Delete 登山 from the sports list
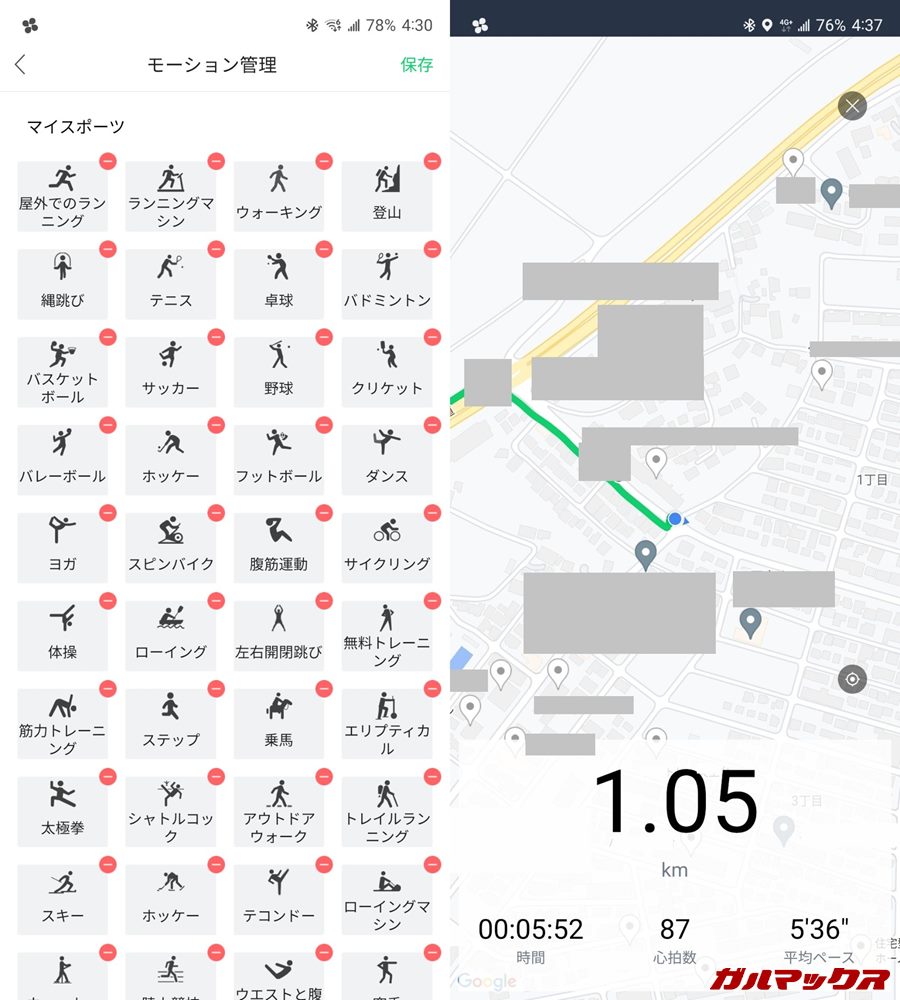The image size is (900, 1000). tap(432, 162)
